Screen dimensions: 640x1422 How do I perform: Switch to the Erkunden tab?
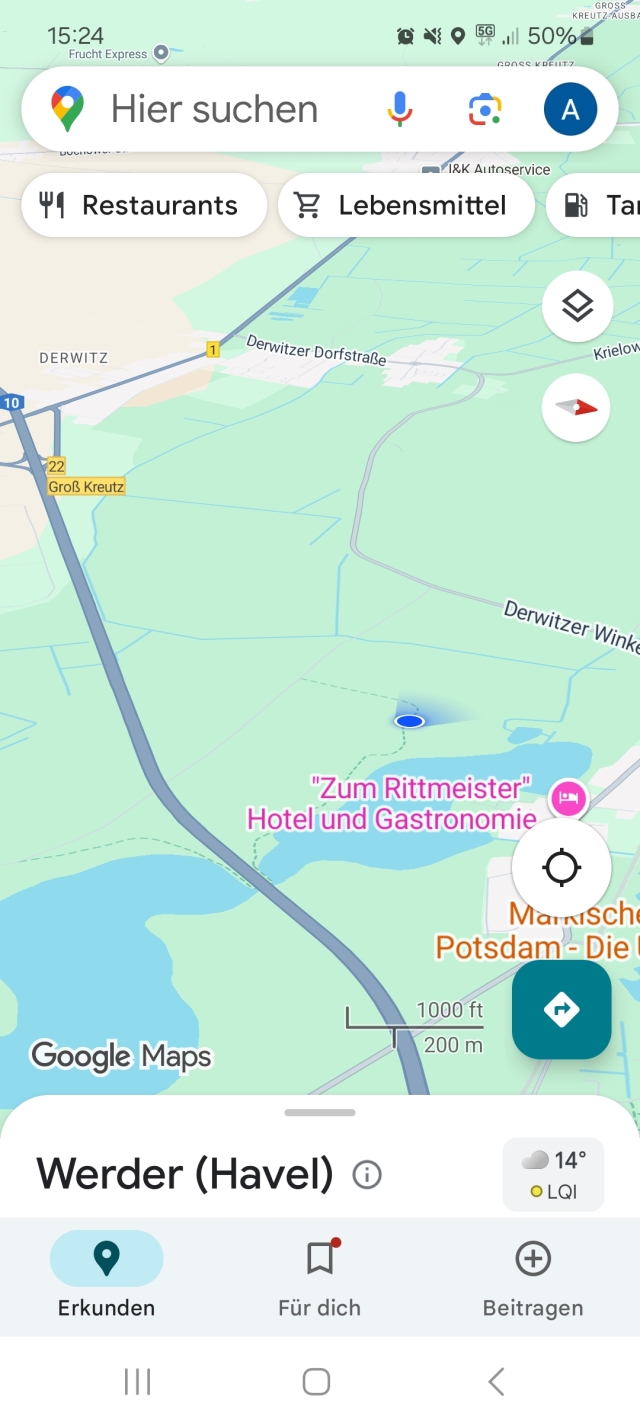pyautogui.click(x=106, y=1275)
